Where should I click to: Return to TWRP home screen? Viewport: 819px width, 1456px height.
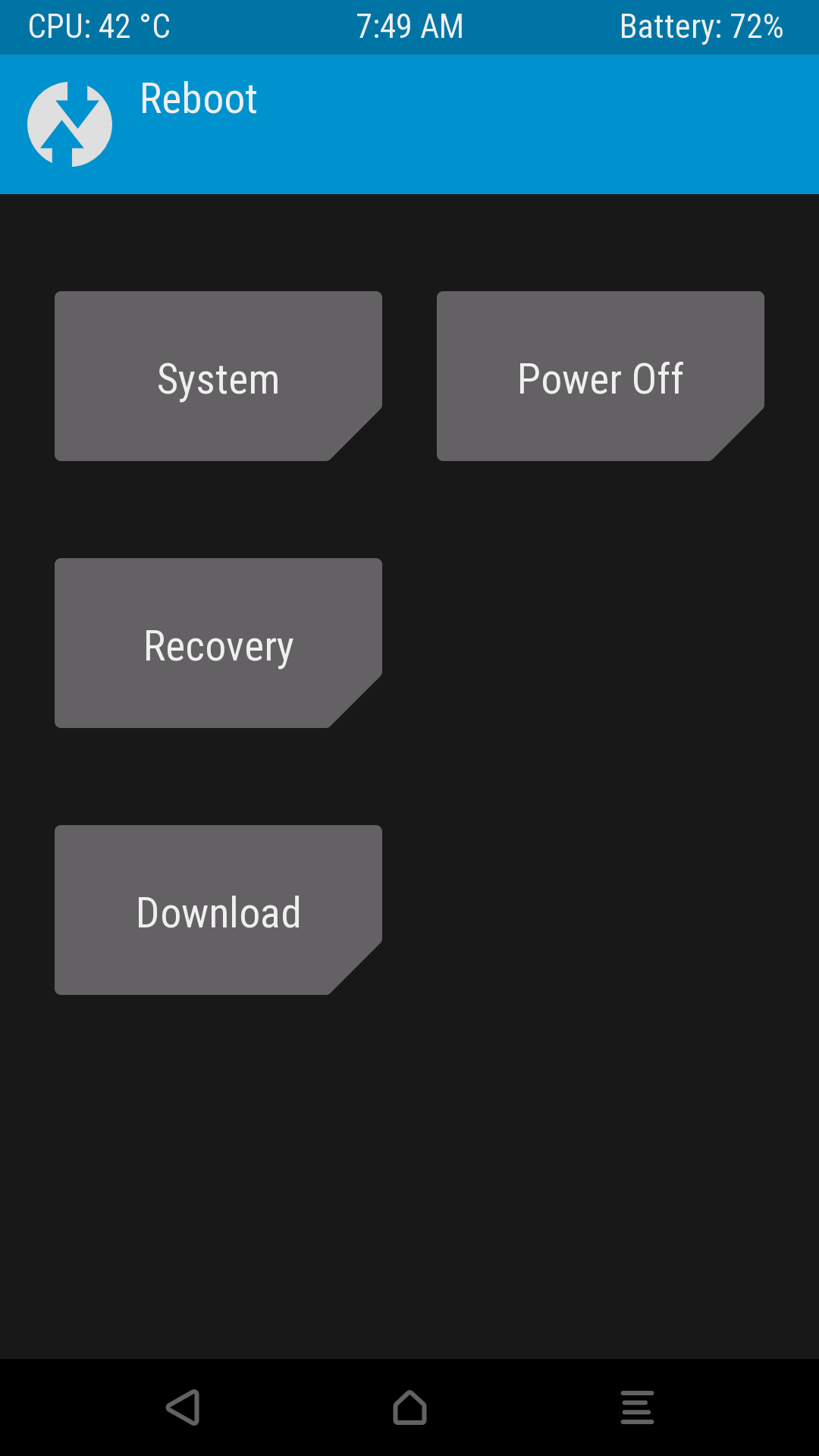tap(409, 1407)
